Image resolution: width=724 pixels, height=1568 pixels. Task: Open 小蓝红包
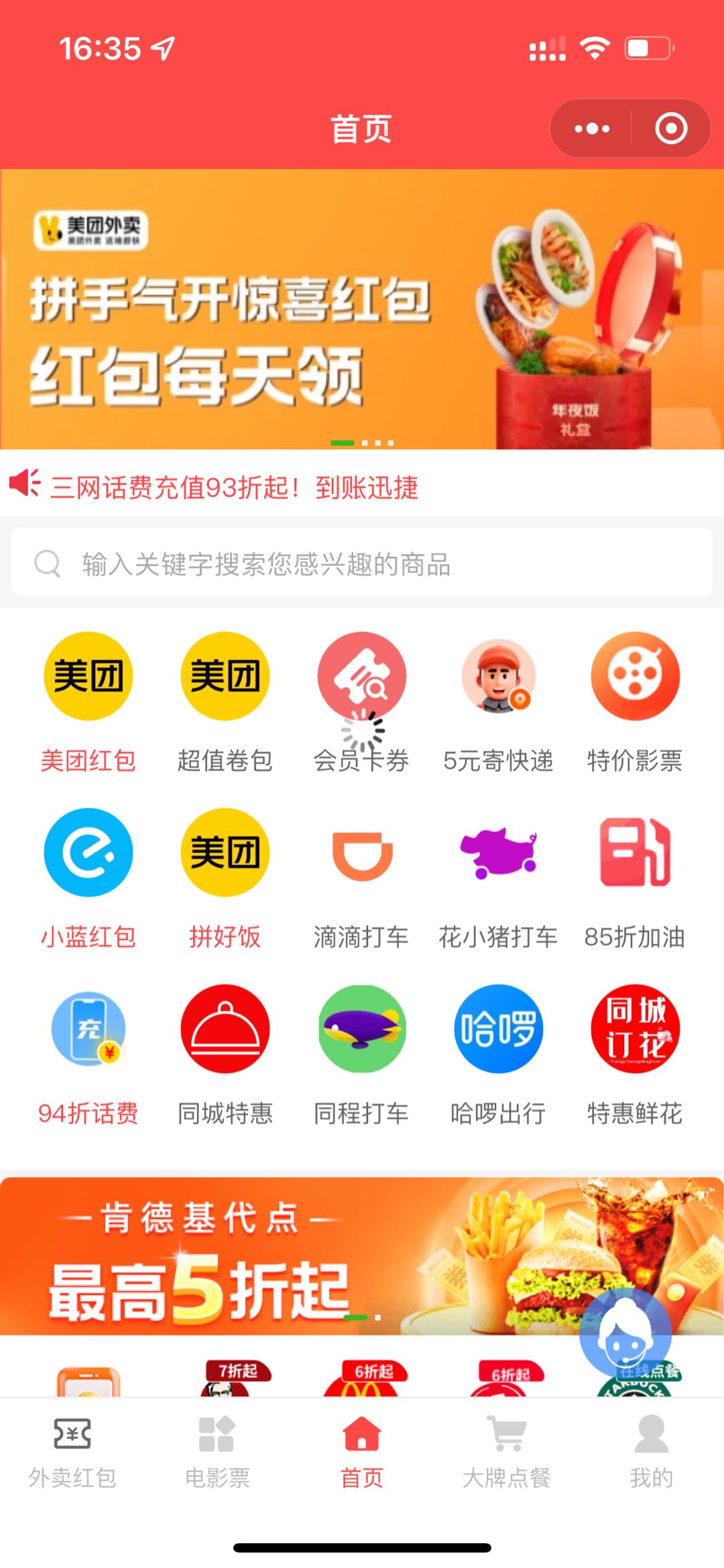[88, 877]
